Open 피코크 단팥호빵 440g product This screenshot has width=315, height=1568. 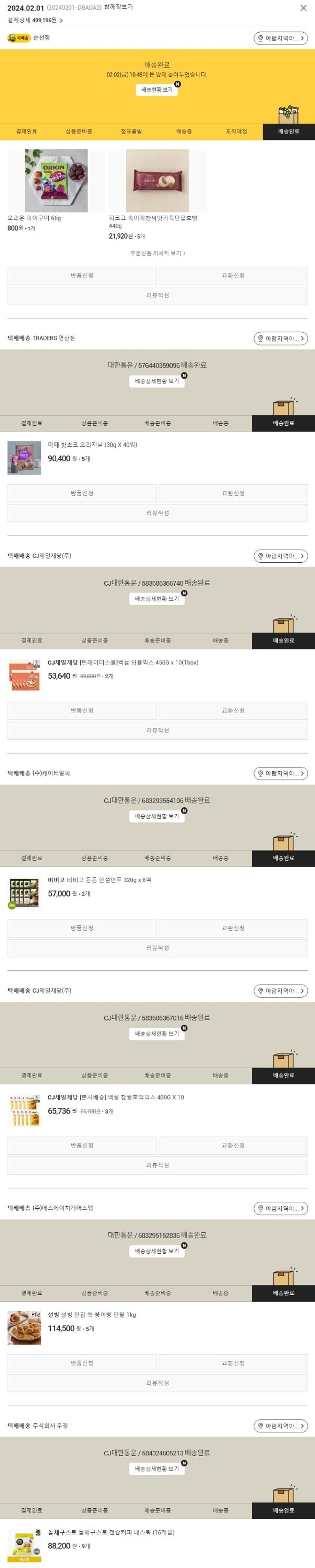157,181
